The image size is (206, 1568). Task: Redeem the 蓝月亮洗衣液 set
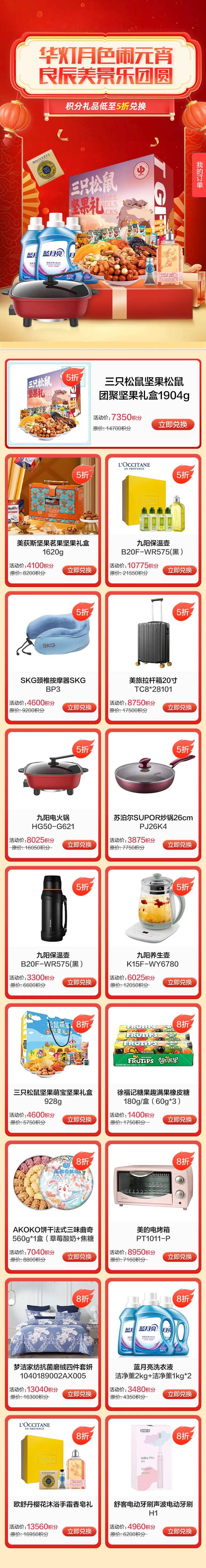coord(179,1394)
